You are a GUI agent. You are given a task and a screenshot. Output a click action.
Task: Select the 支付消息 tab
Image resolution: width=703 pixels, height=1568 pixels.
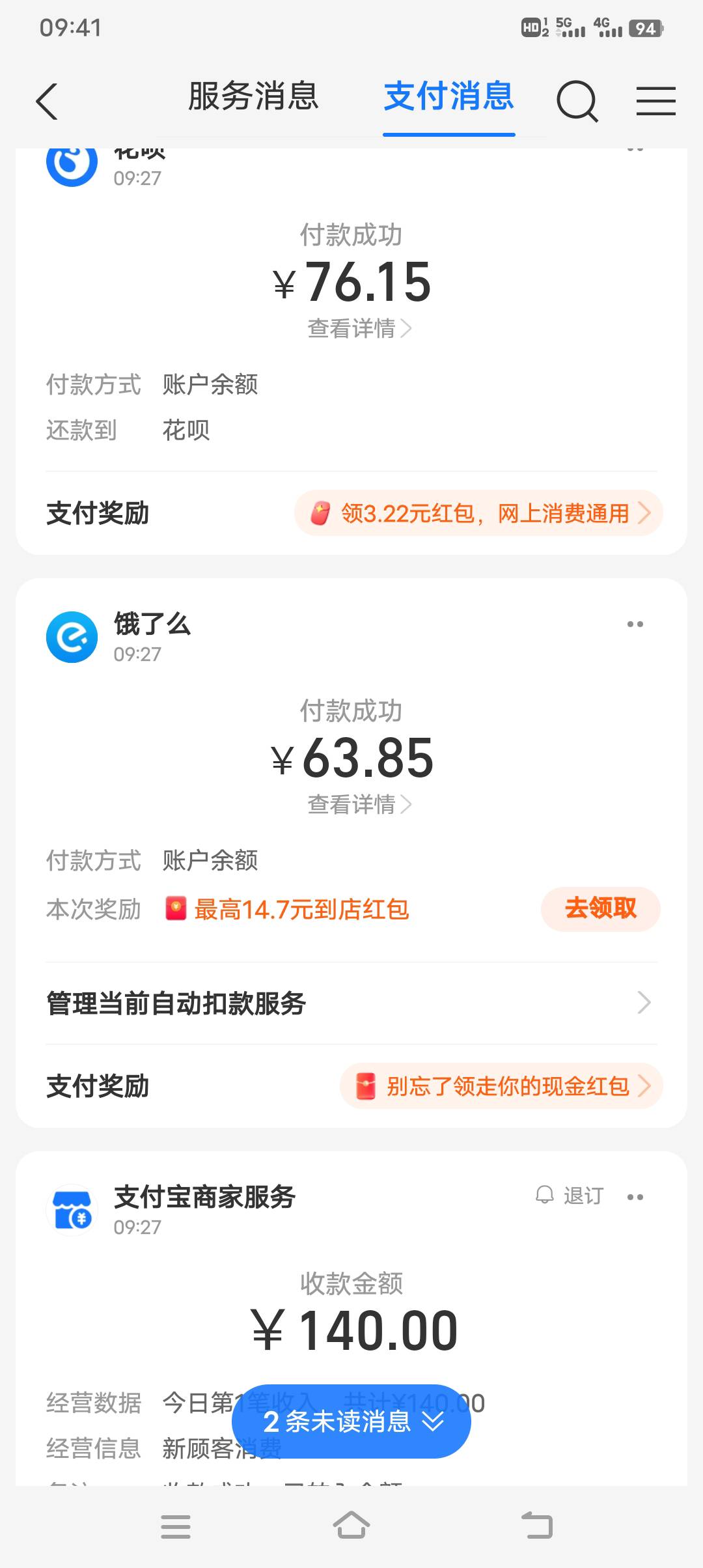click(x=449, y=96)
